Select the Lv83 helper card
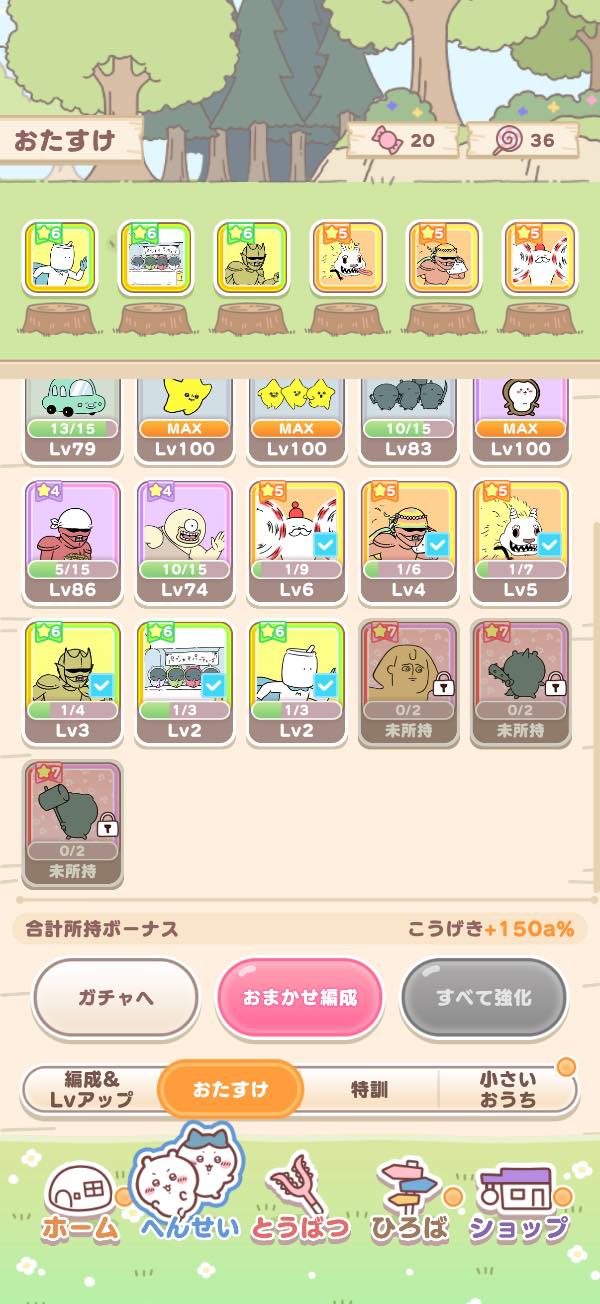This screenshot has width=600, height=1304. (408, 420)
